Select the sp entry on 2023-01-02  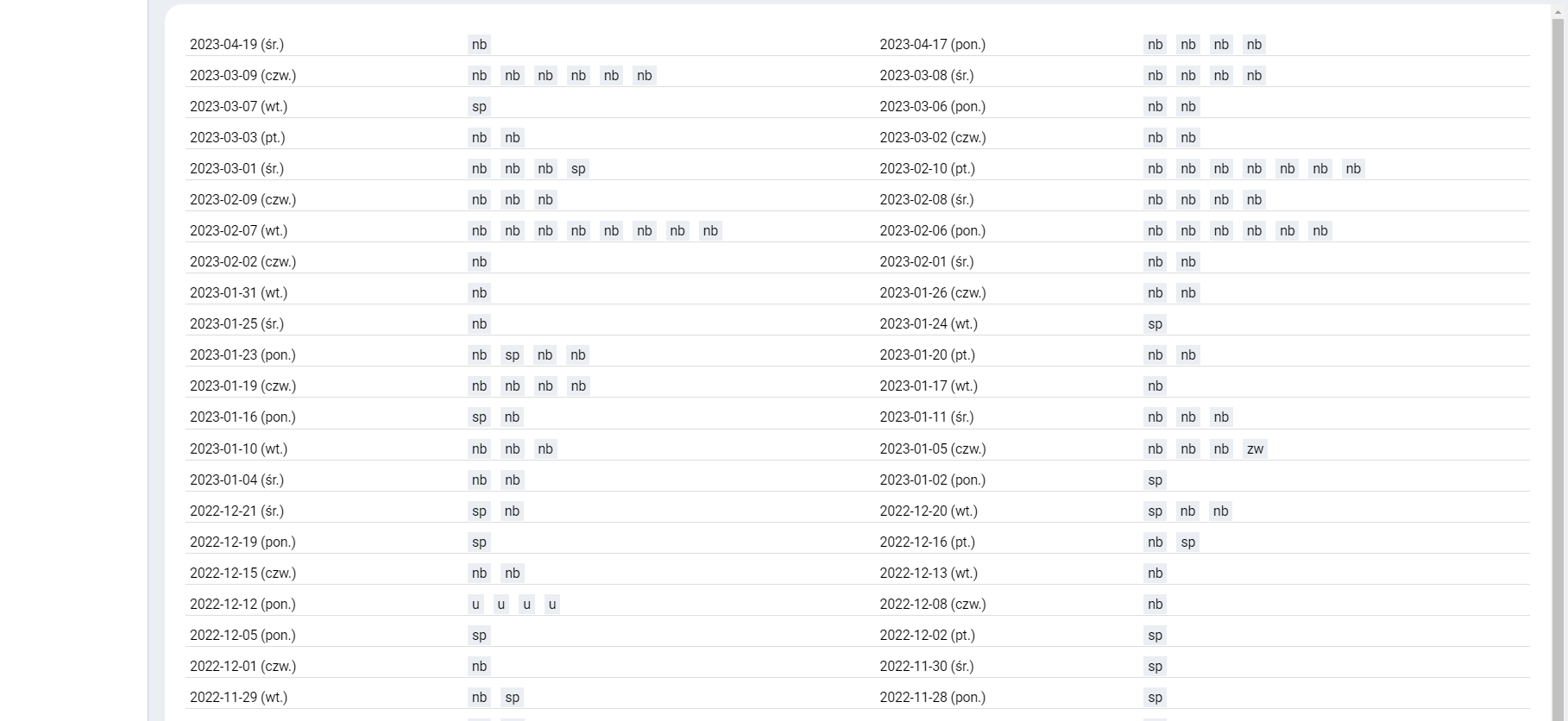[x=1155, y=480]
